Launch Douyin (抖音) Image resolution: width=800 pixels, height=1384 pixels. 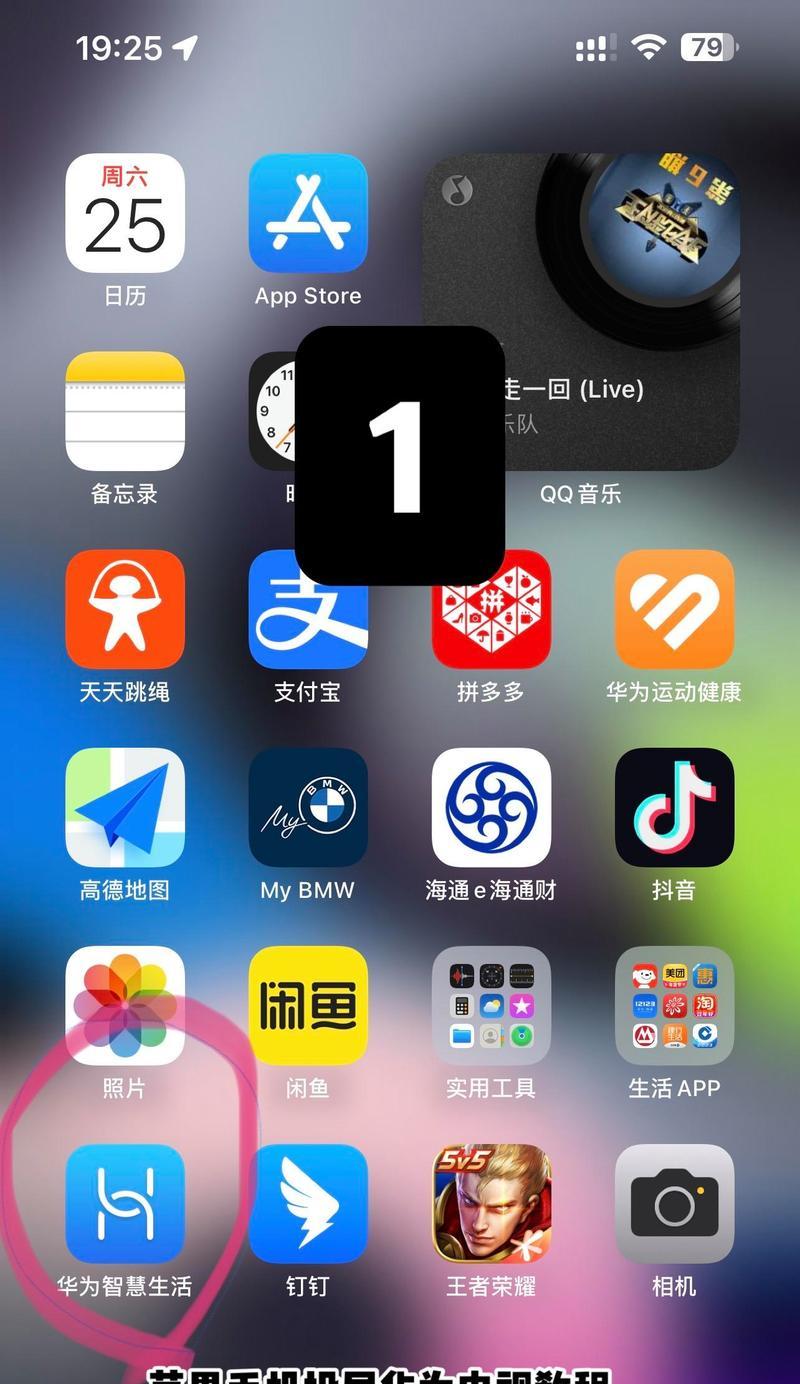click(674, 807)
